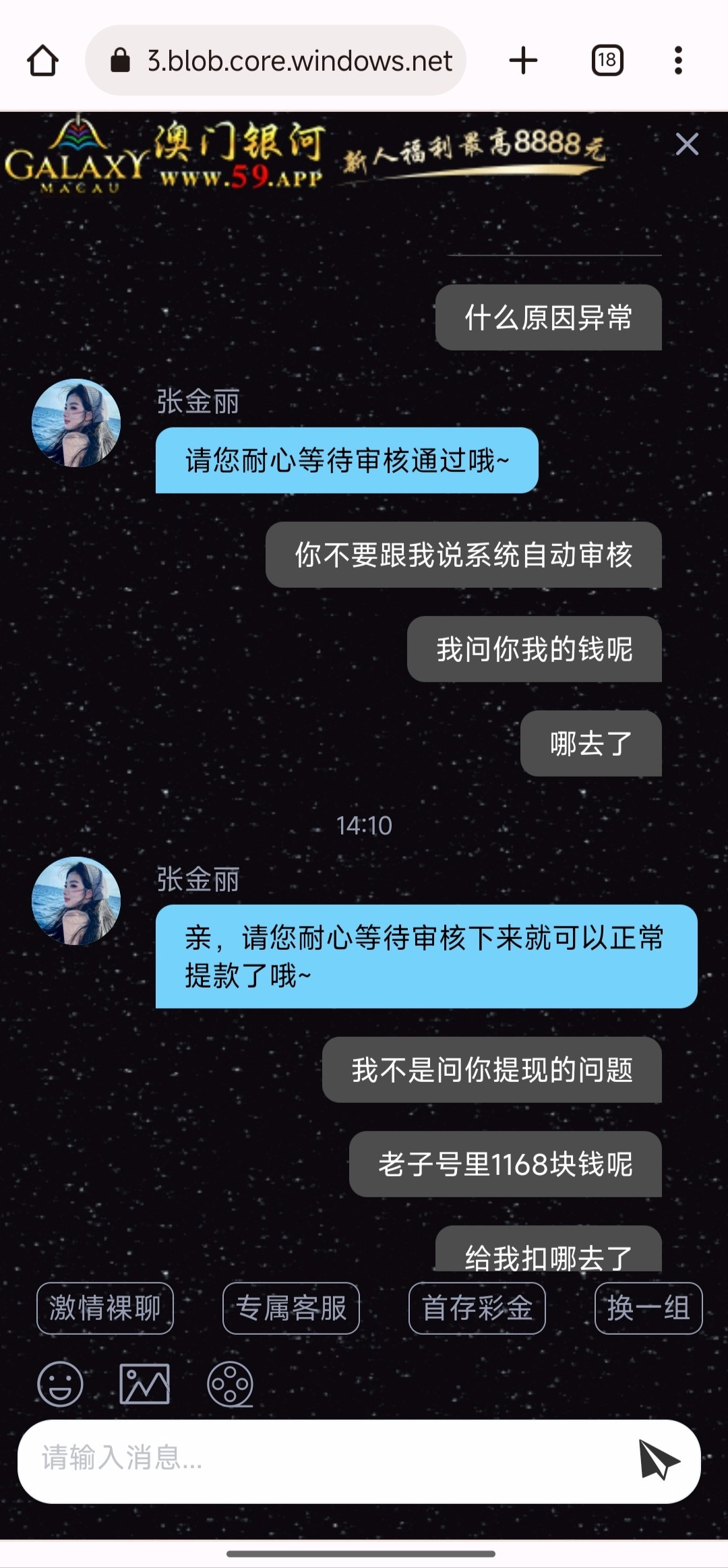
Task: Open a new browser tab
Action: (x=523, y=61)
